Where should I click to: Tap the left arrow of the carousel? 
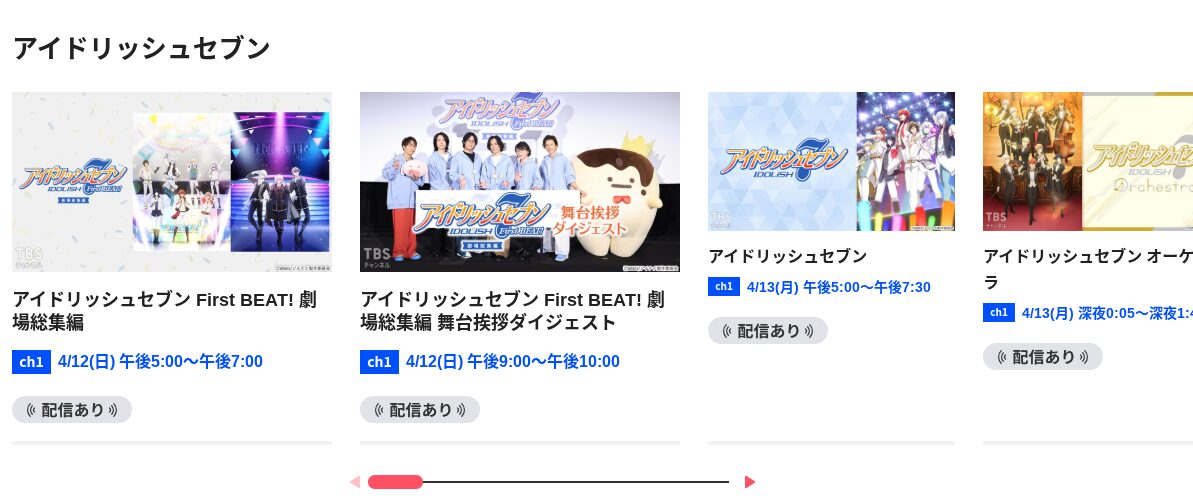(355, 482)
